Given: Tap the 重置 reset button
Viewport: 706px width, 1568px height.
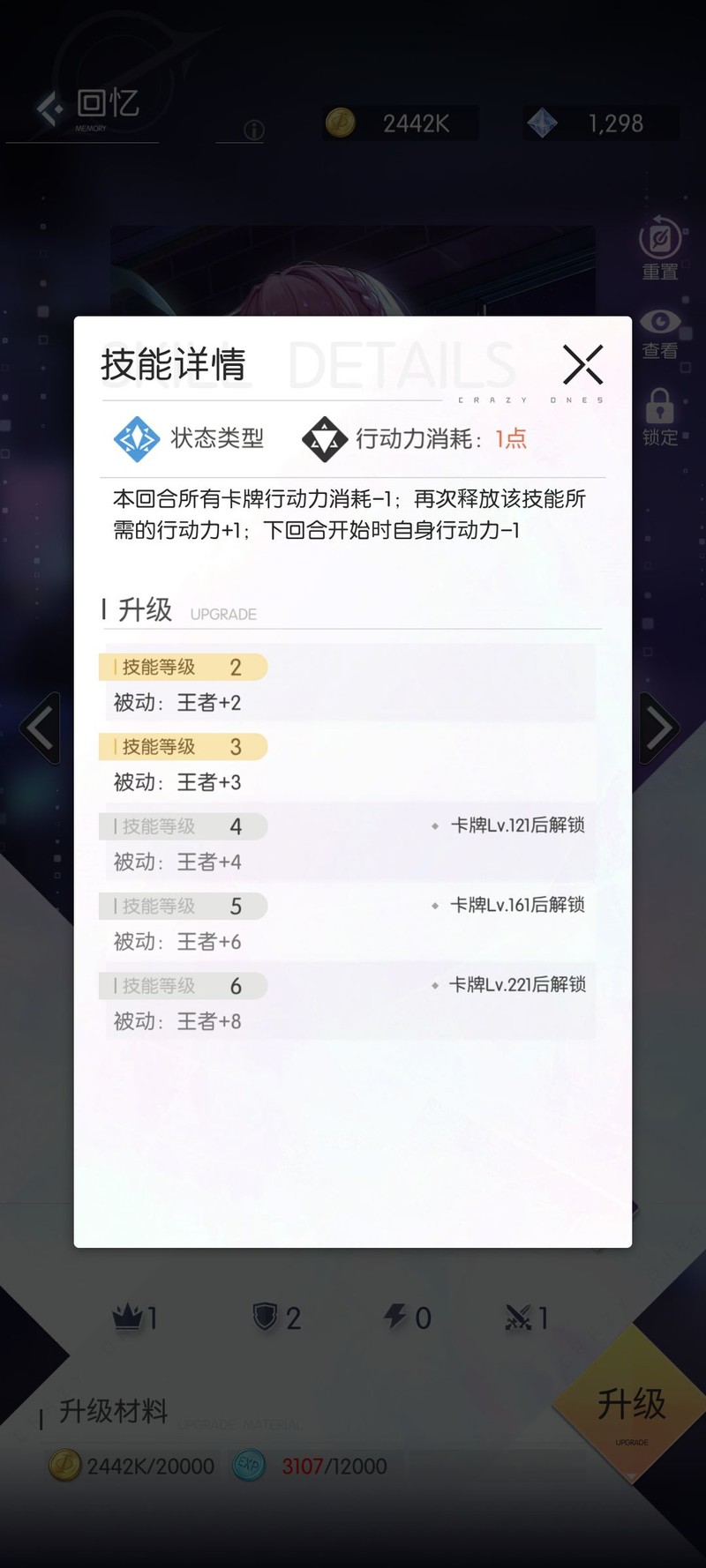Looking at the screenshot, I should coord(660,248).
